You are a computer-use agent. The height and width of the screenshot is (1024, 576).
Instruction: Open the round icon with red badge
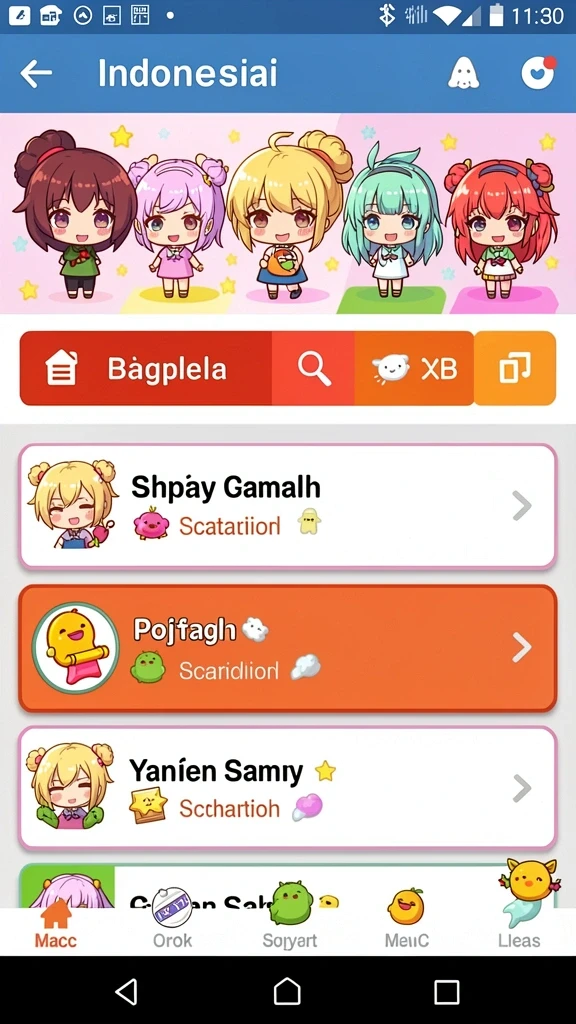tap(538, 72)
